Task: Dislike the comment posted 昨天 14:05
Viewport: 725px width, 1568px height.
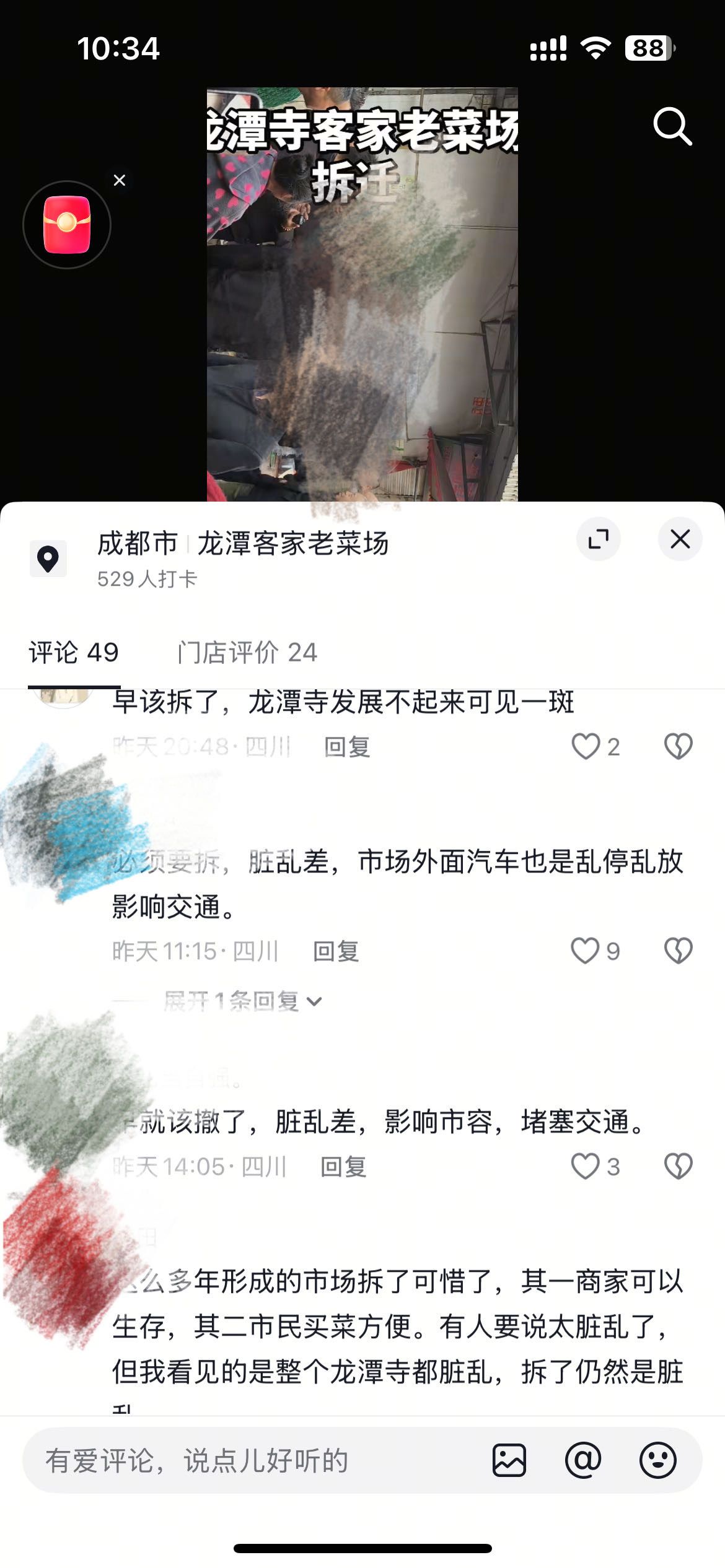Action: (x=678, y=1167)
